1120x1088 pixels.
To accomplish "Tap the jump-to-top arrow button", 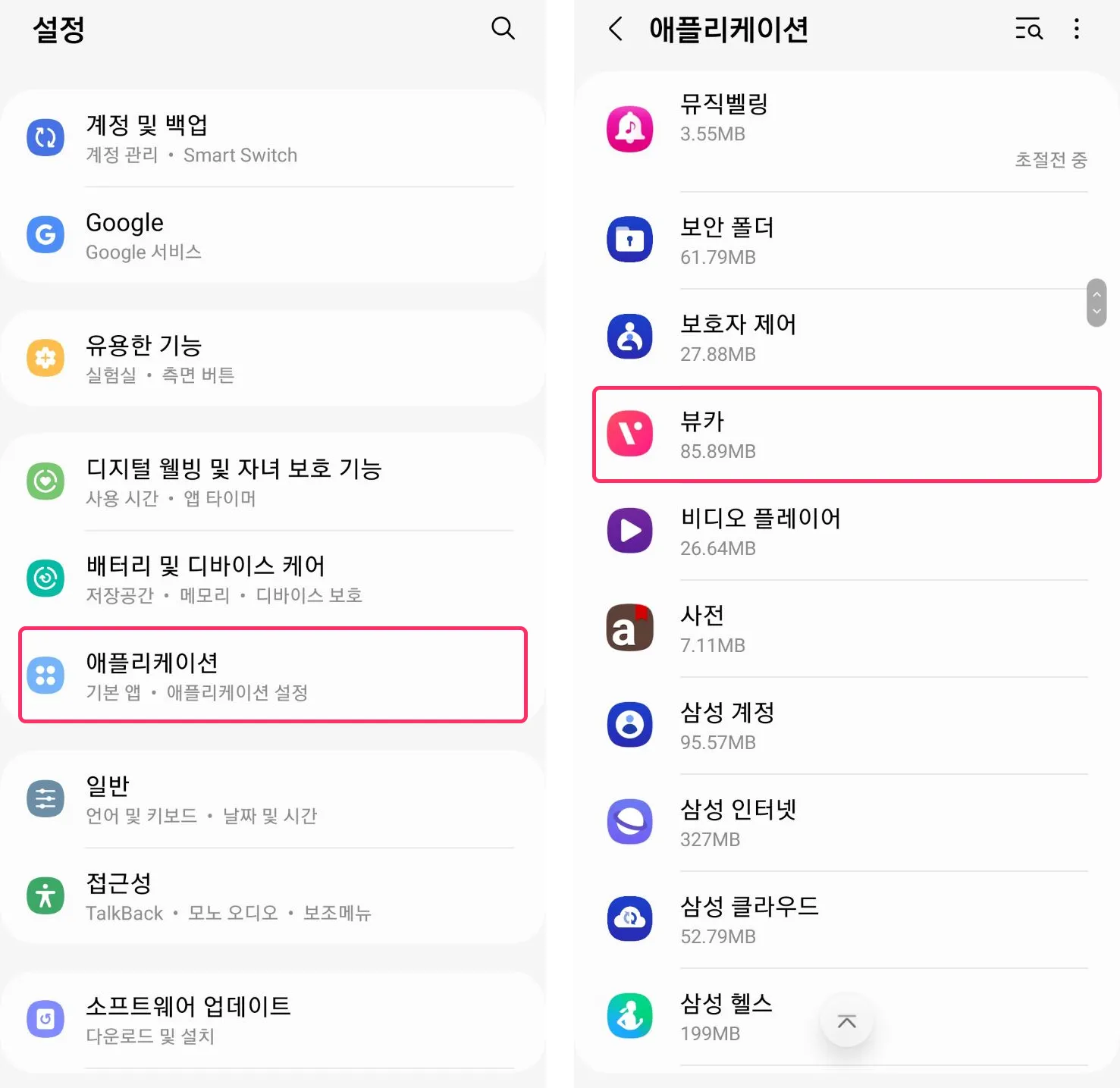I will pyautogui.click(x=846, y=1021).
